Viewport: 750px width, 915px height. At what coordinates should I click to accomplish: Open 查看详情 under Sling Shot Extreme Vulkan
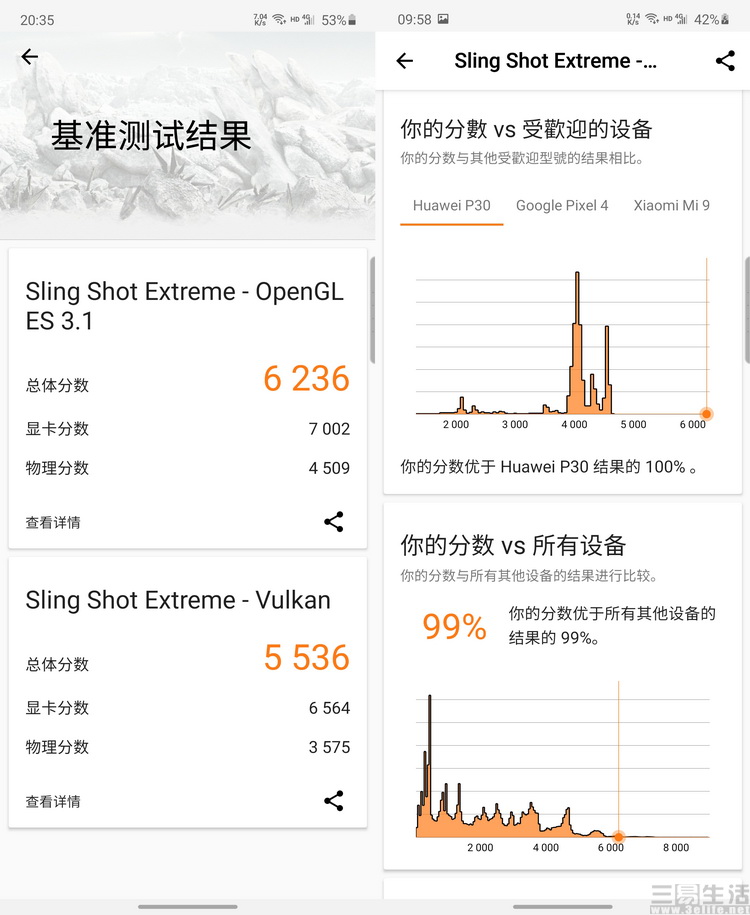[53, 801]
